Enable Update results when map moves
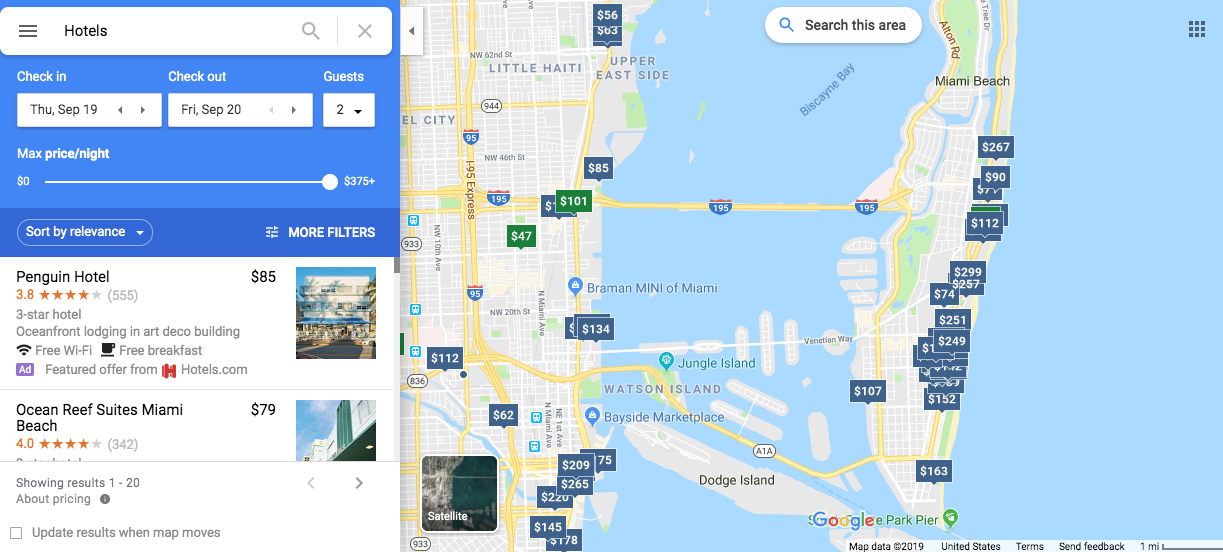The height and width of the screenshot is (552, 1223). 16,533
